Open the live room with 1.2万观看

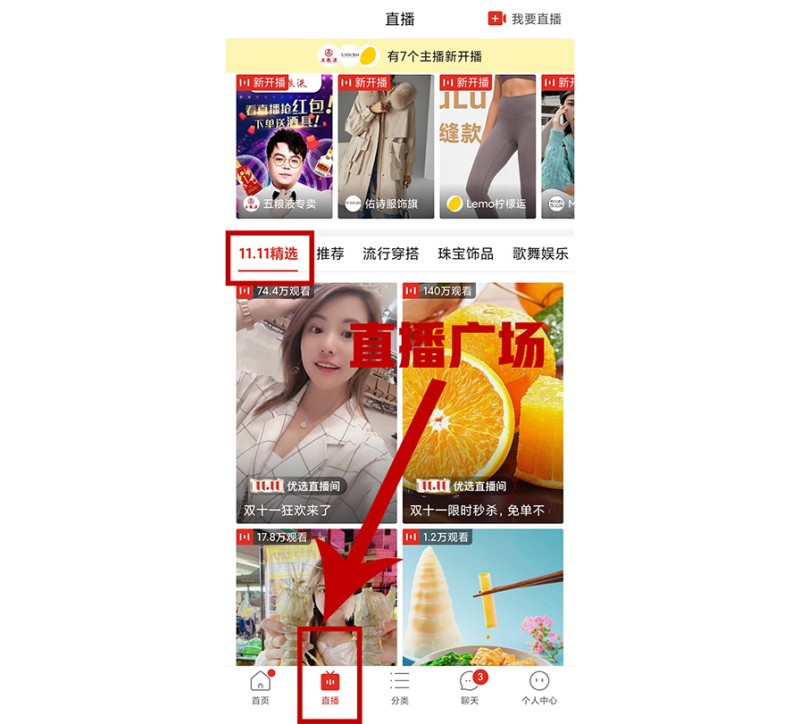[483, 595]
